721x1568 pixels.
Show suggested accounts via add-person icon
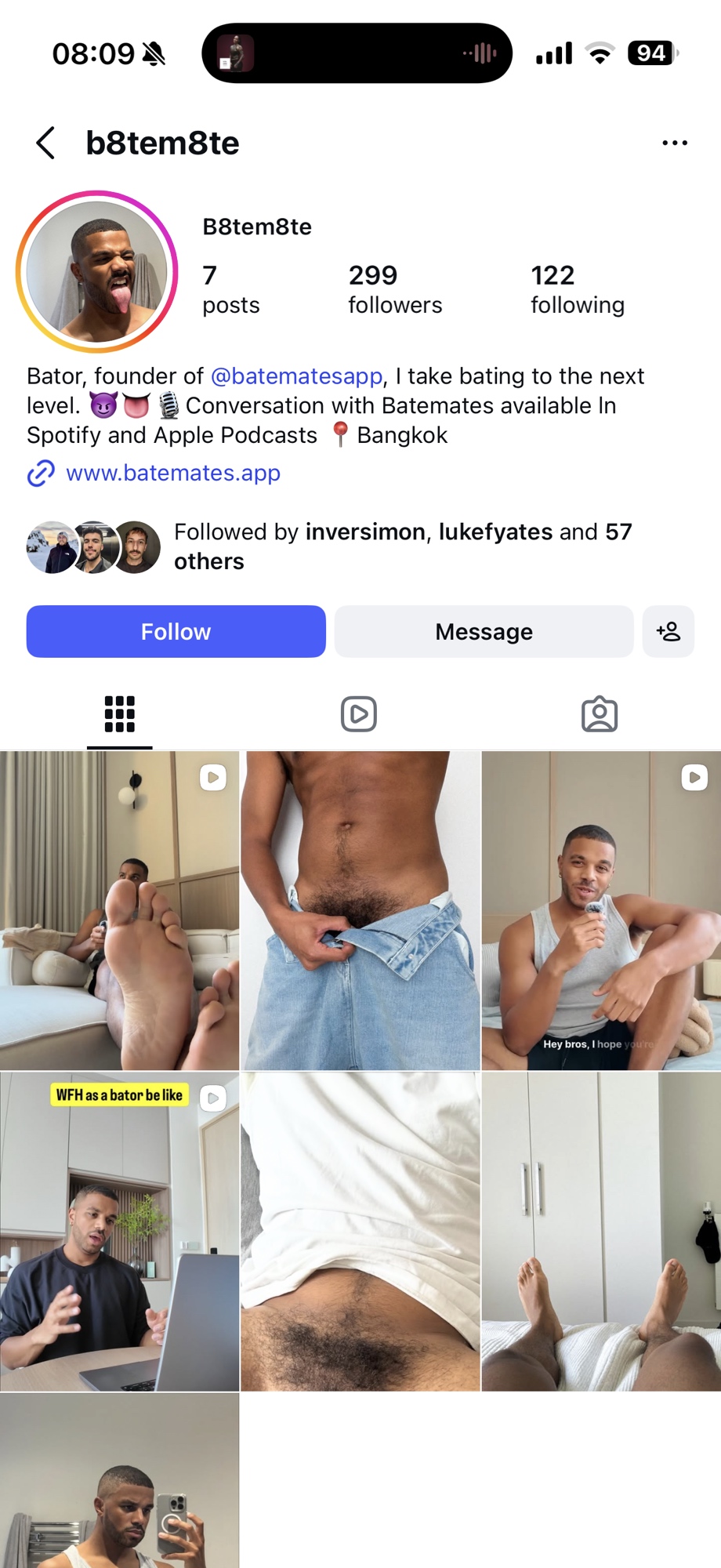coord(668,631)
